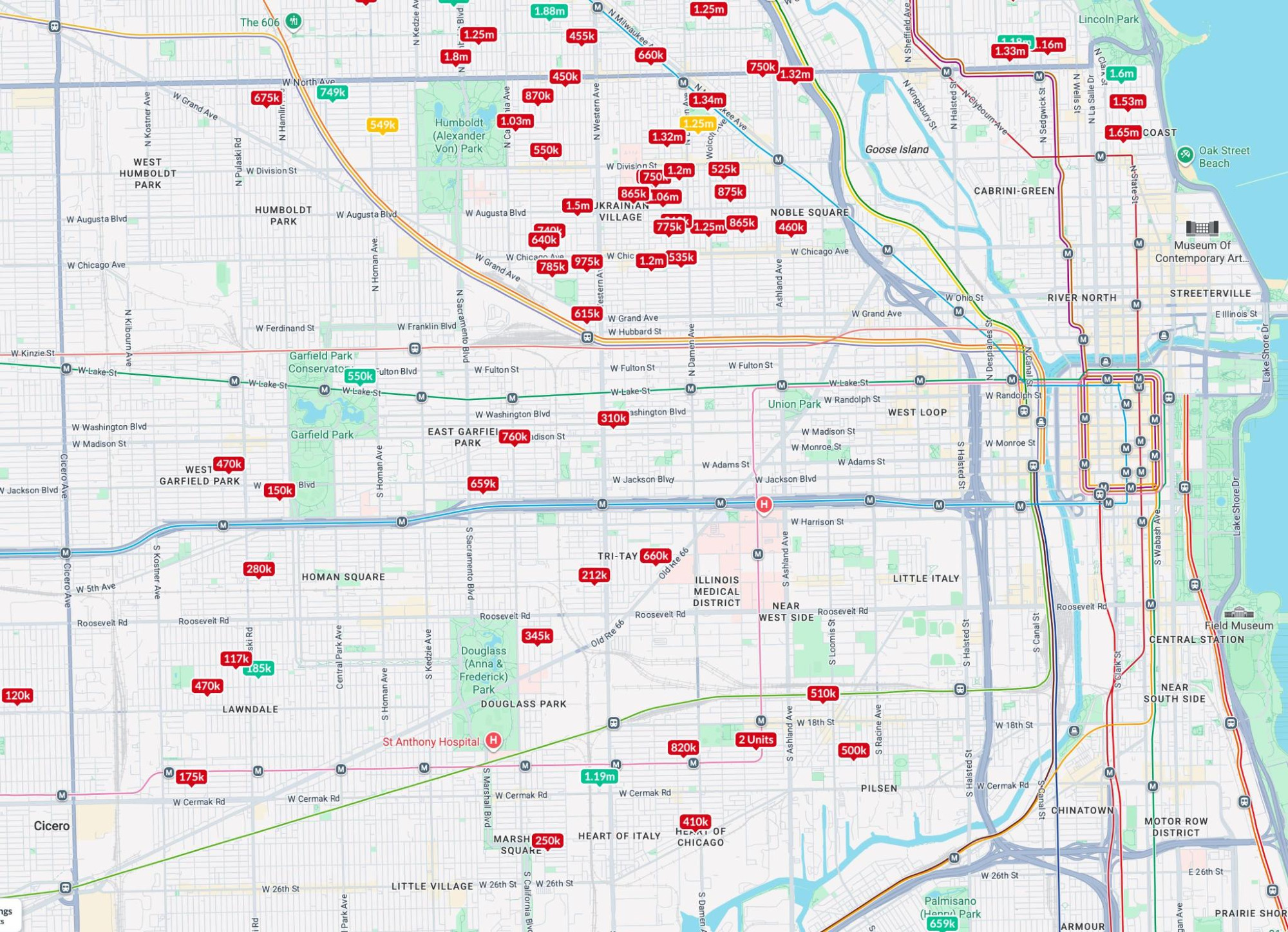Select the 310k marker on Washington Blvd
The height and width of the screenshot is (932, 1288).
[x=613, y=418]
